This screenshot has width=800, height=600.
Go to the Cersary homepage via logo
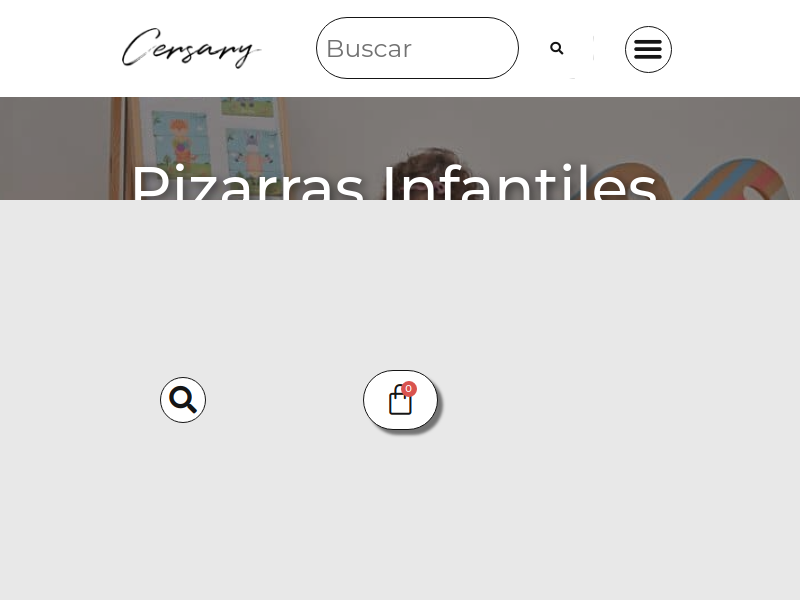(191, 48)
